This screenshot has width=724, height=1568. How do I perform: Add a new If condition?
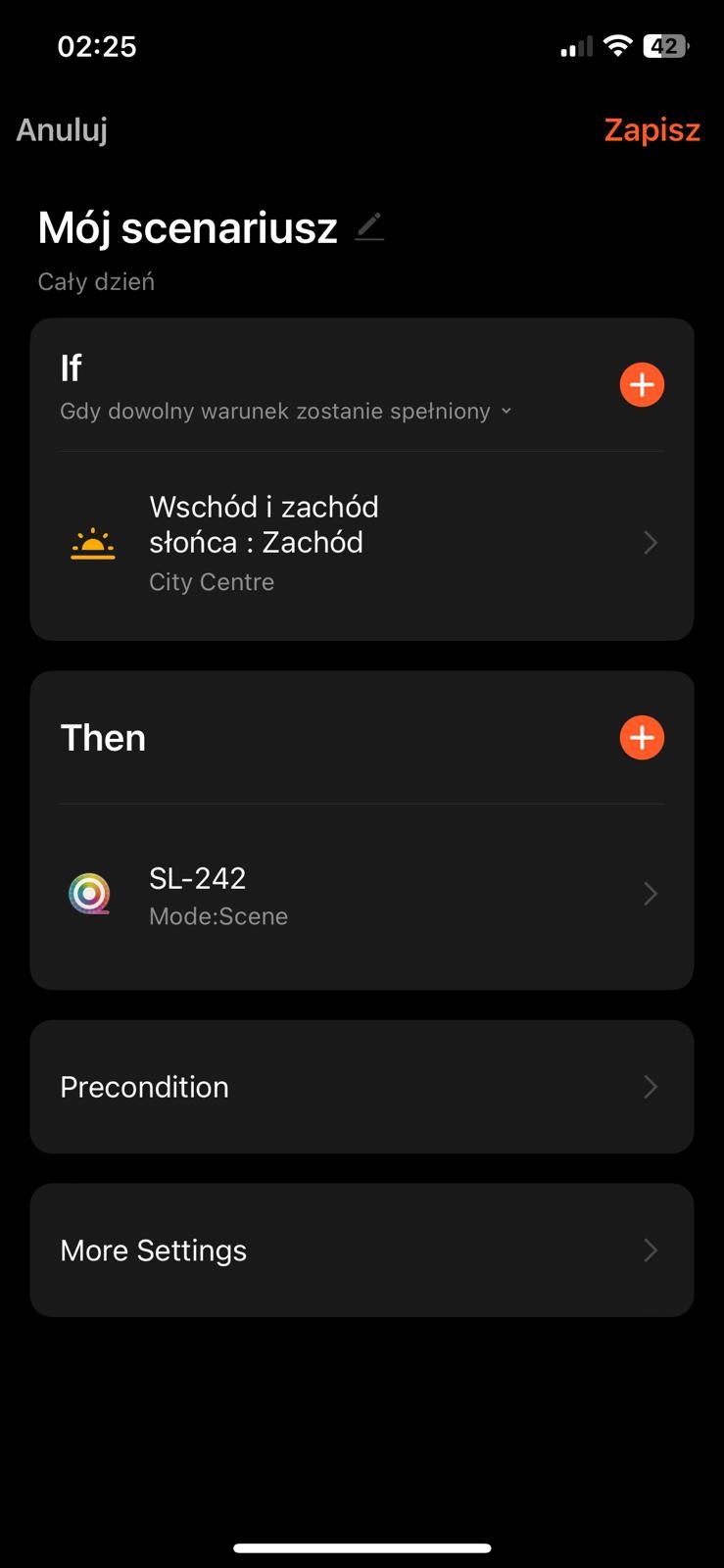(642, 384)
